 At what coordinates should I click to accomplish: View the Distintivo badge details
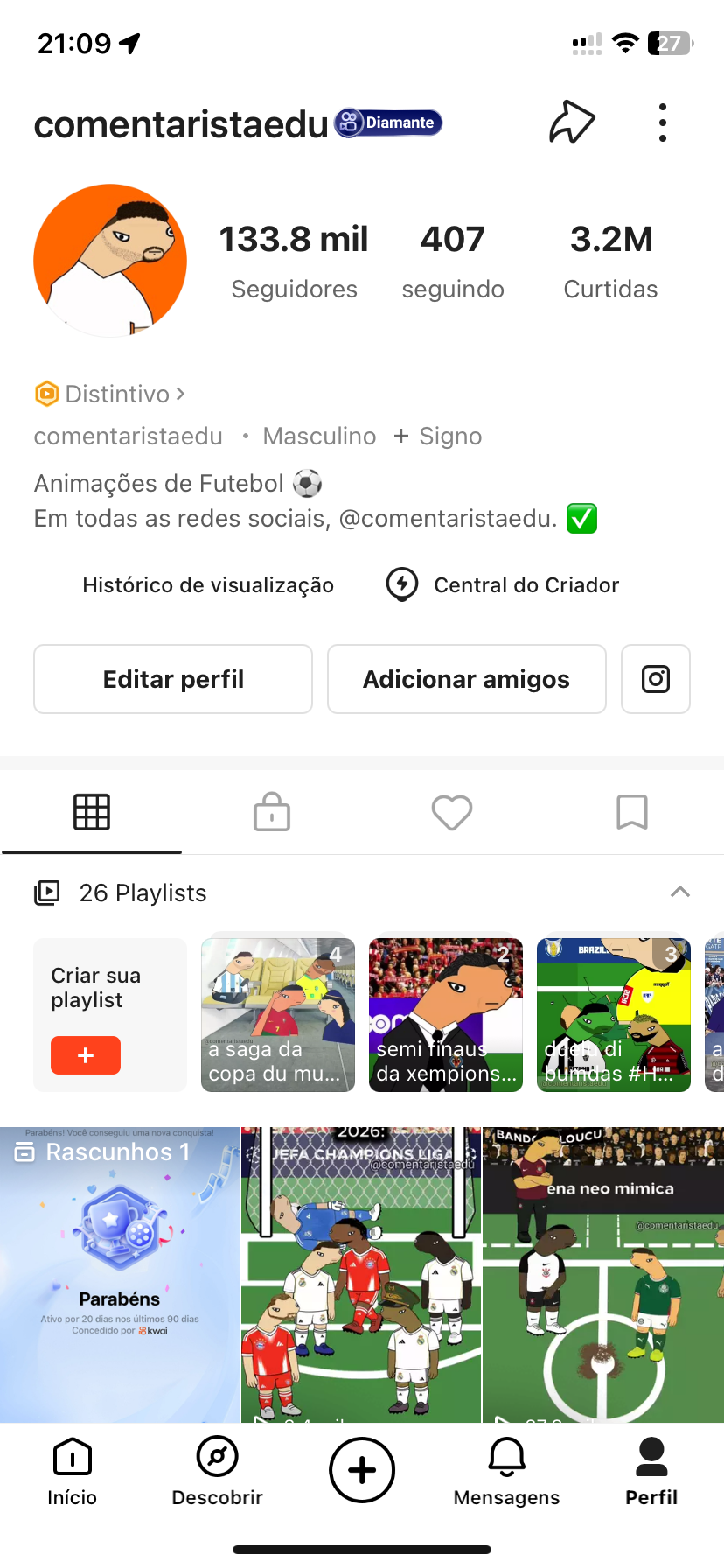coord(110,394)
